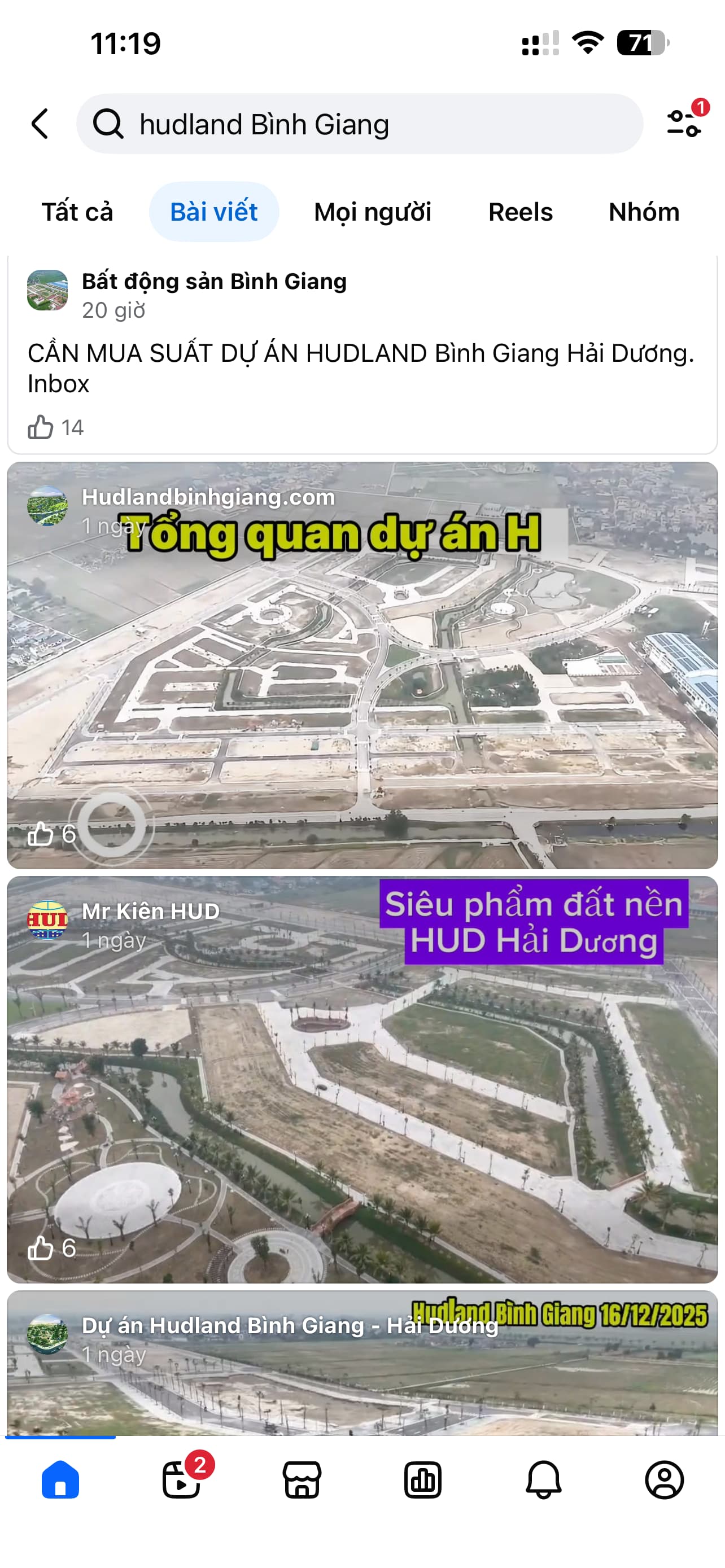This screenshot has height=1568, width=725.
Task: Switch to the Tất cả tab
Action: click(x=77, y=212)
